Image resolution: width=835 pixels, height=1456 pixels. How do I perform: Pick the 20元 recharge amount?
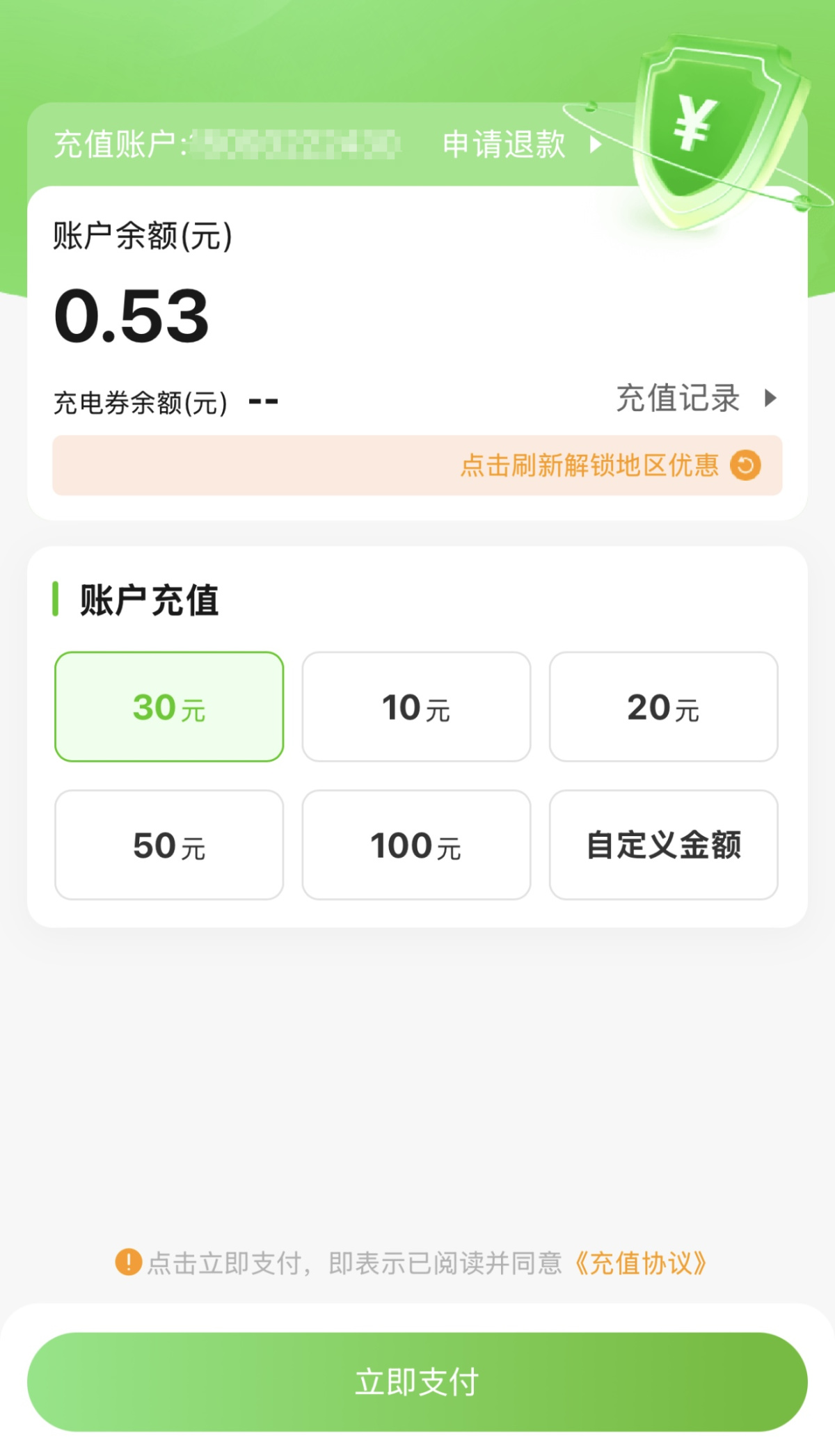point(663,707)
